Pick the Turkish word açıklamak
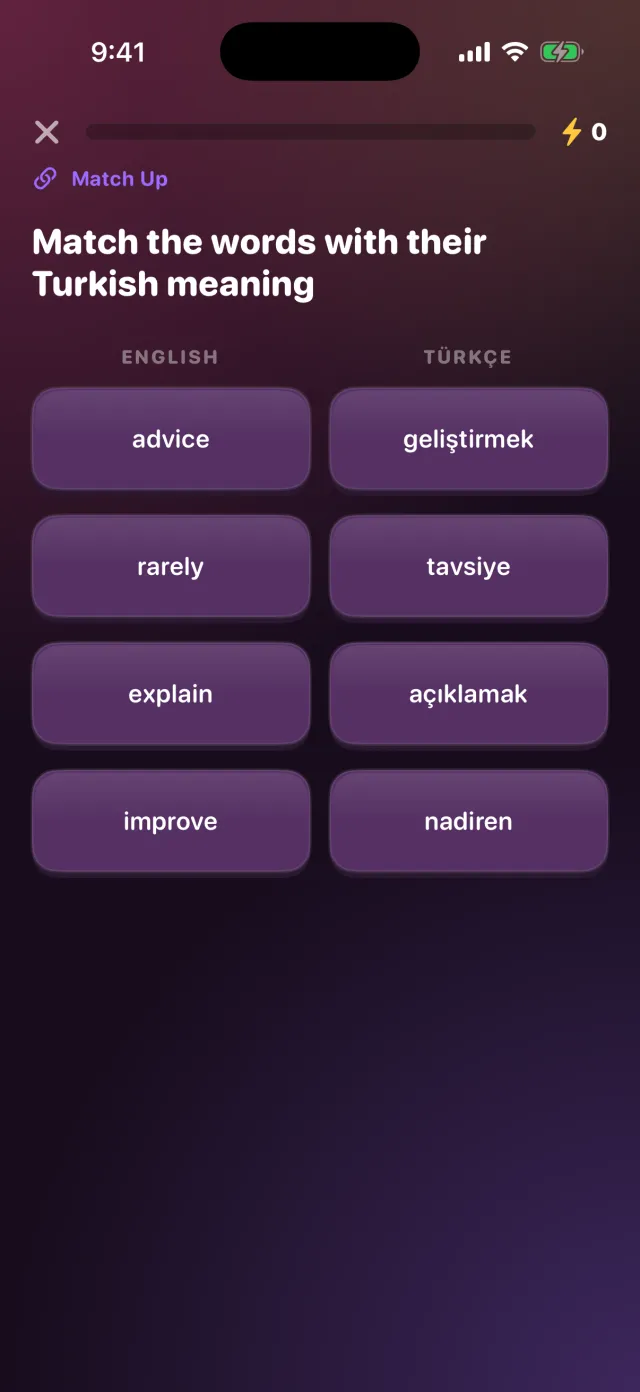 coord(469,694)
